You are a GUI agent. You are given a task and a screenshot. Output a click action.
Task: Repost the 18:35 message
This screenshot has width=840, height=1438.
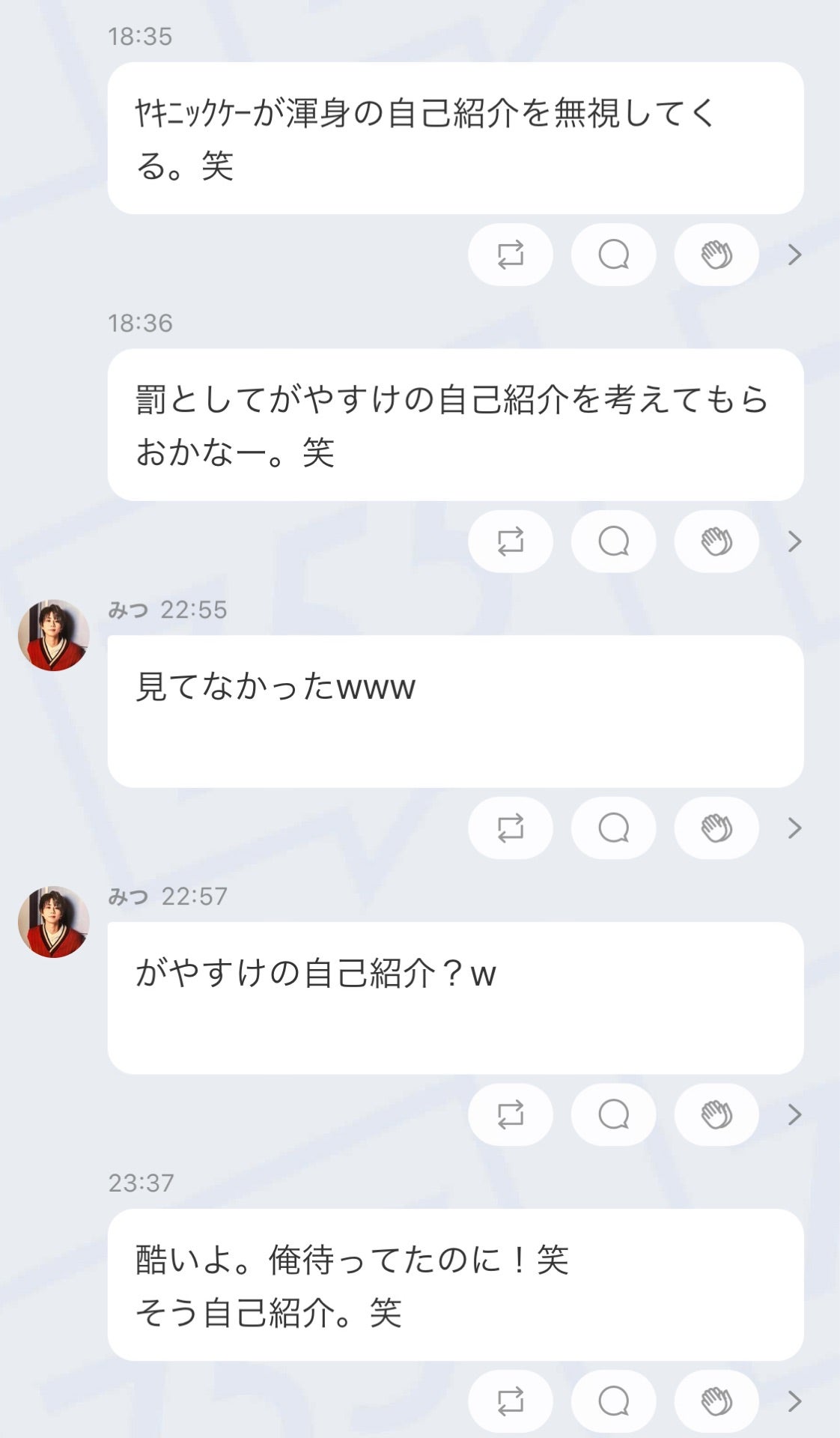[x=511, y=254]
